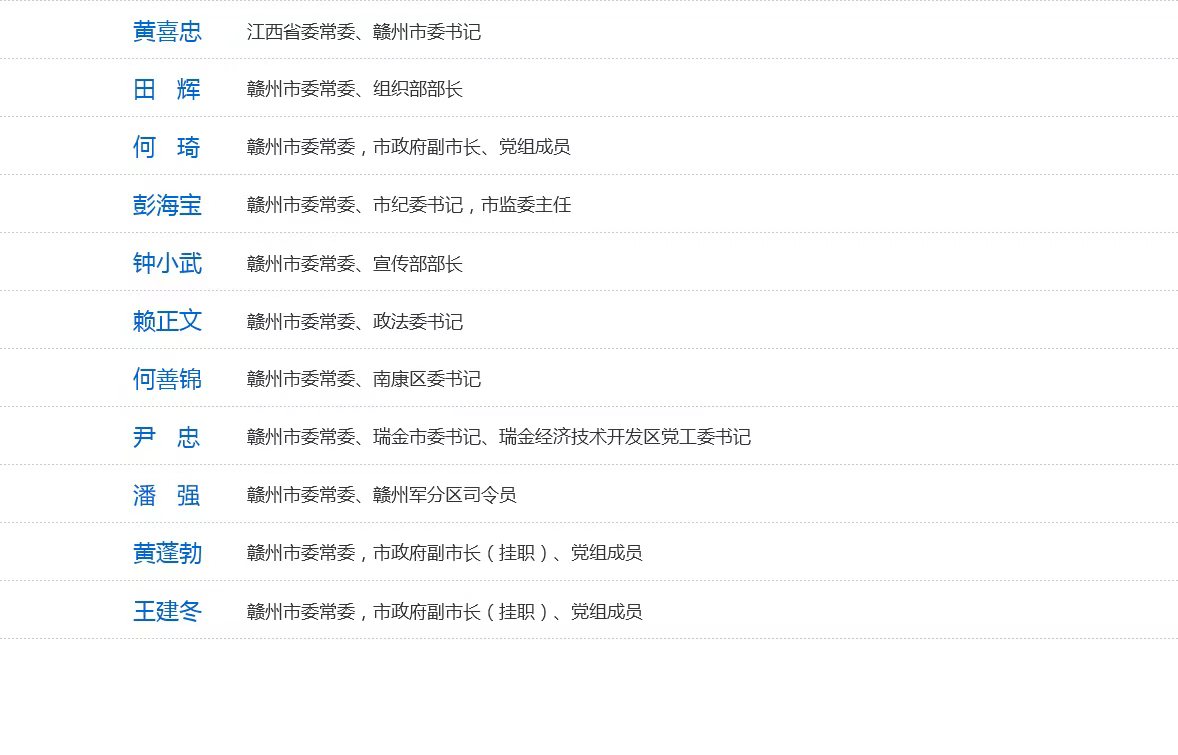
Task: Open 黄喜忠's profile link
Action: 167,31
